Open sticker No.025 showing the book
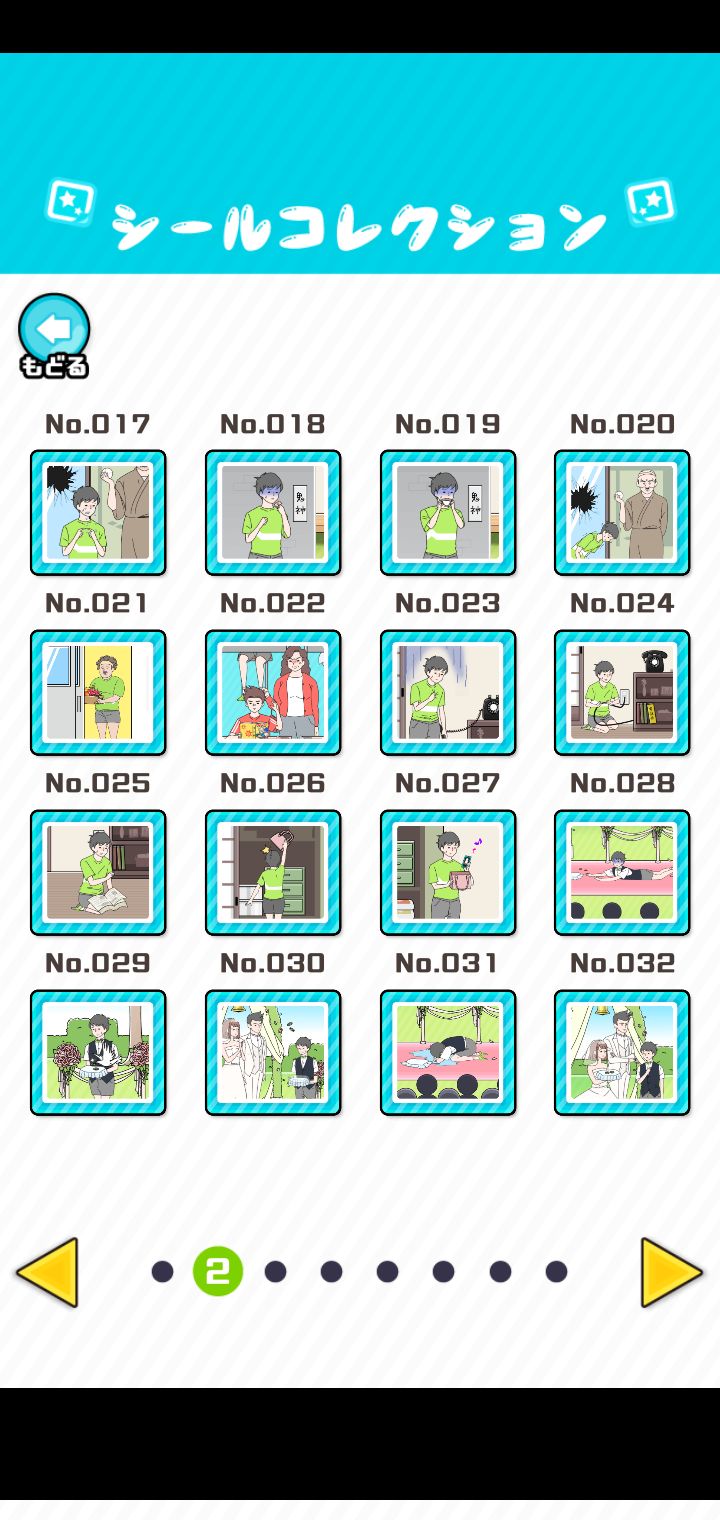This screenshot has width=720, height=1520. (98, 872)
